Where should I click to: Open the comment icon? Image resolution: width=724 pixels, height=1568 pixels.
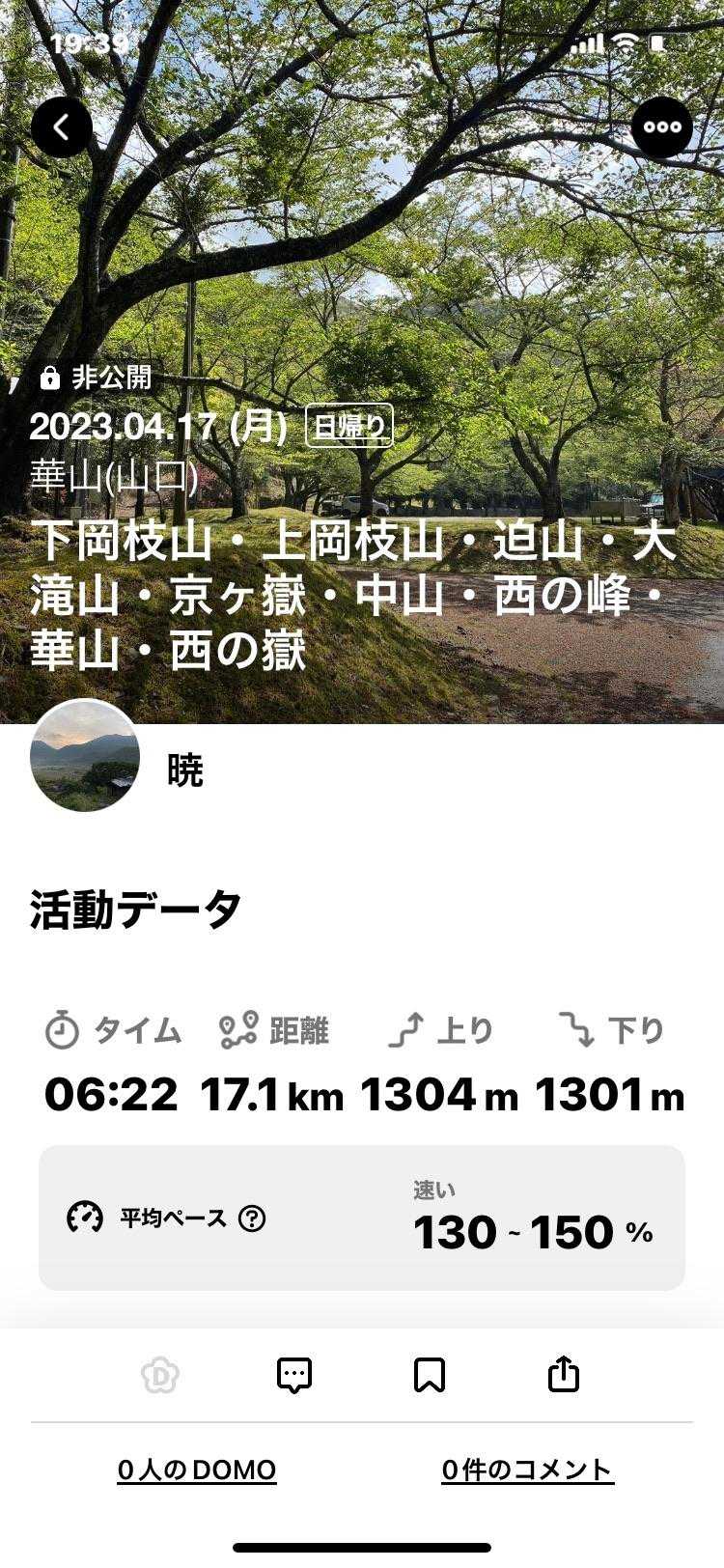pyautogui.click(x=294, y=1374)
